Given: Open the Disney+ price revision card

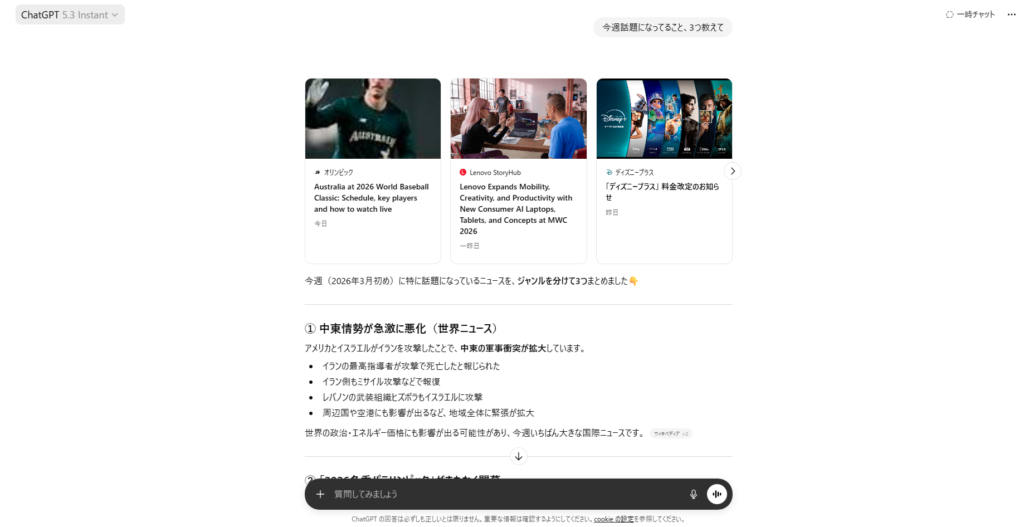Looking at the screenshot, I should (664, 170).
